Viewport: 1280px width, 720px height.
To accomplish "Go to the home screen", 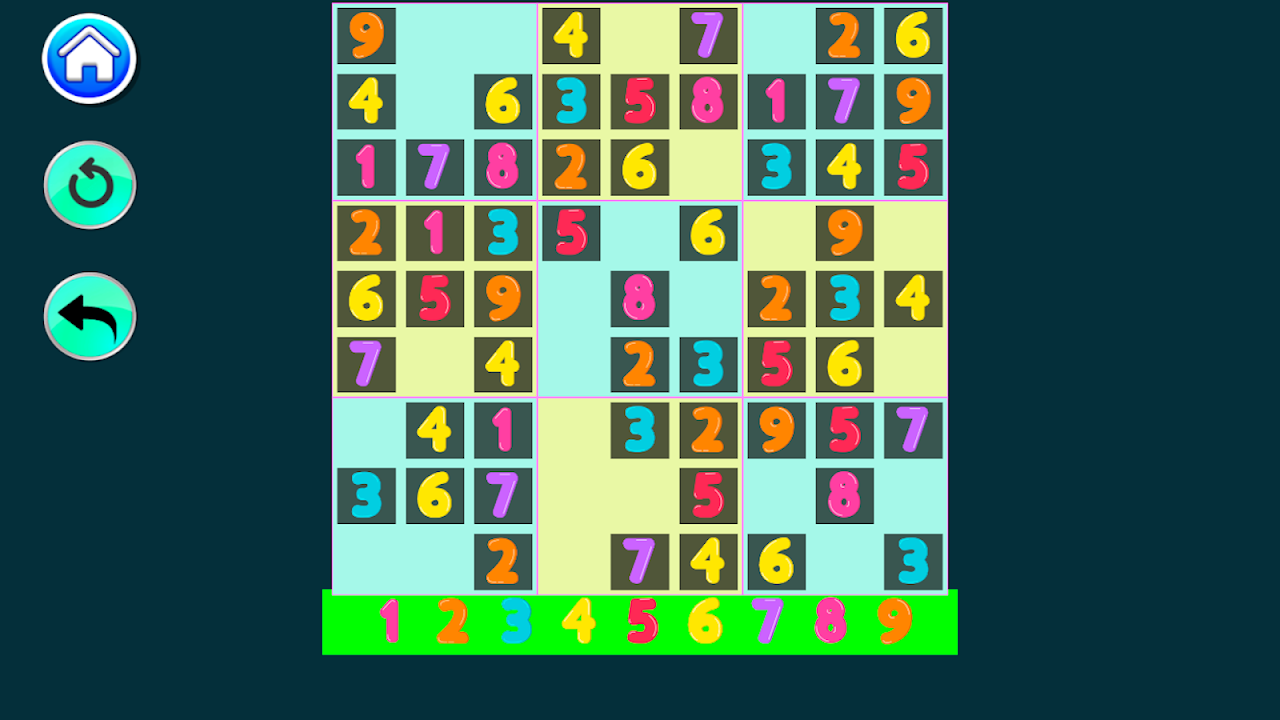I will coord(89,58).
